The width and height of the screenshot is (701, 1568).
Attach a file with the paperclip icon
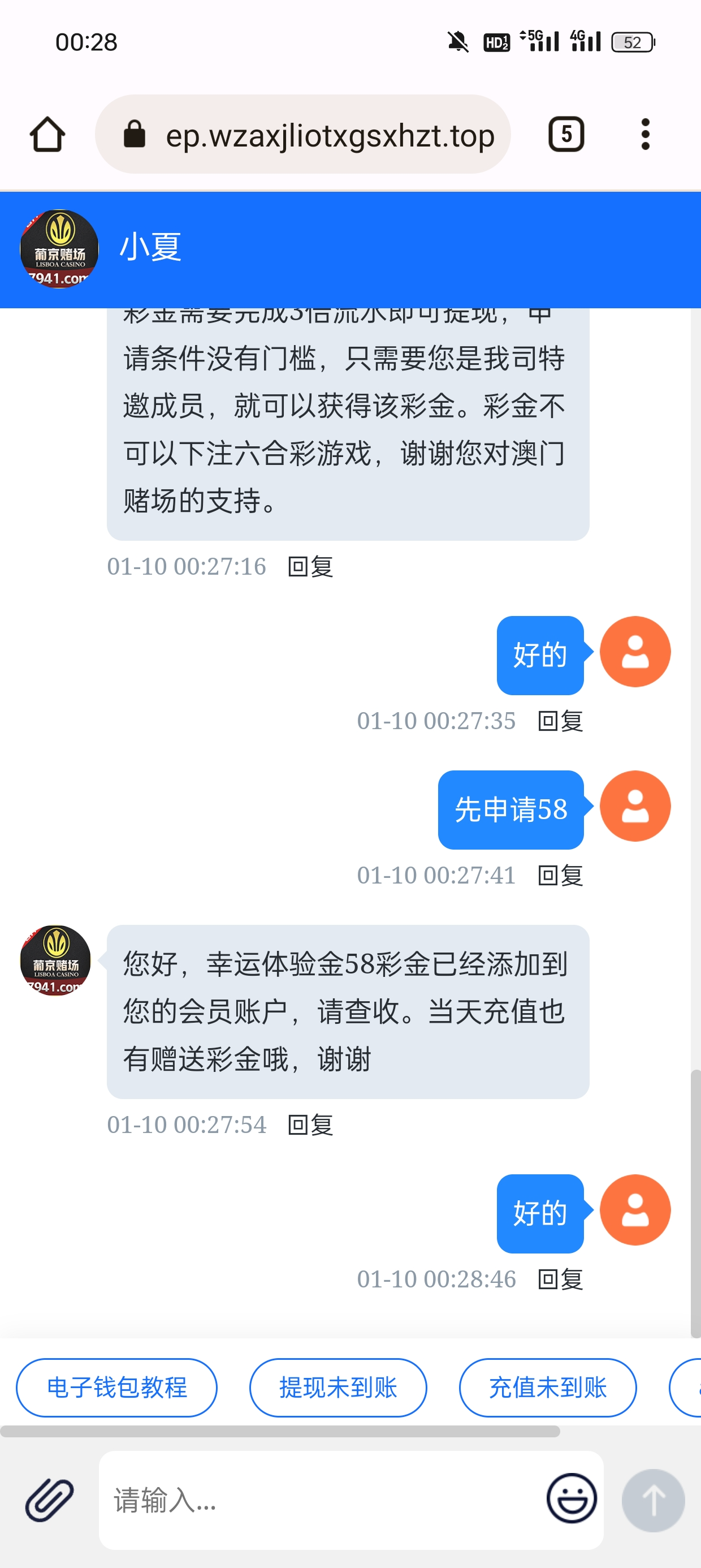(49, 1500)
